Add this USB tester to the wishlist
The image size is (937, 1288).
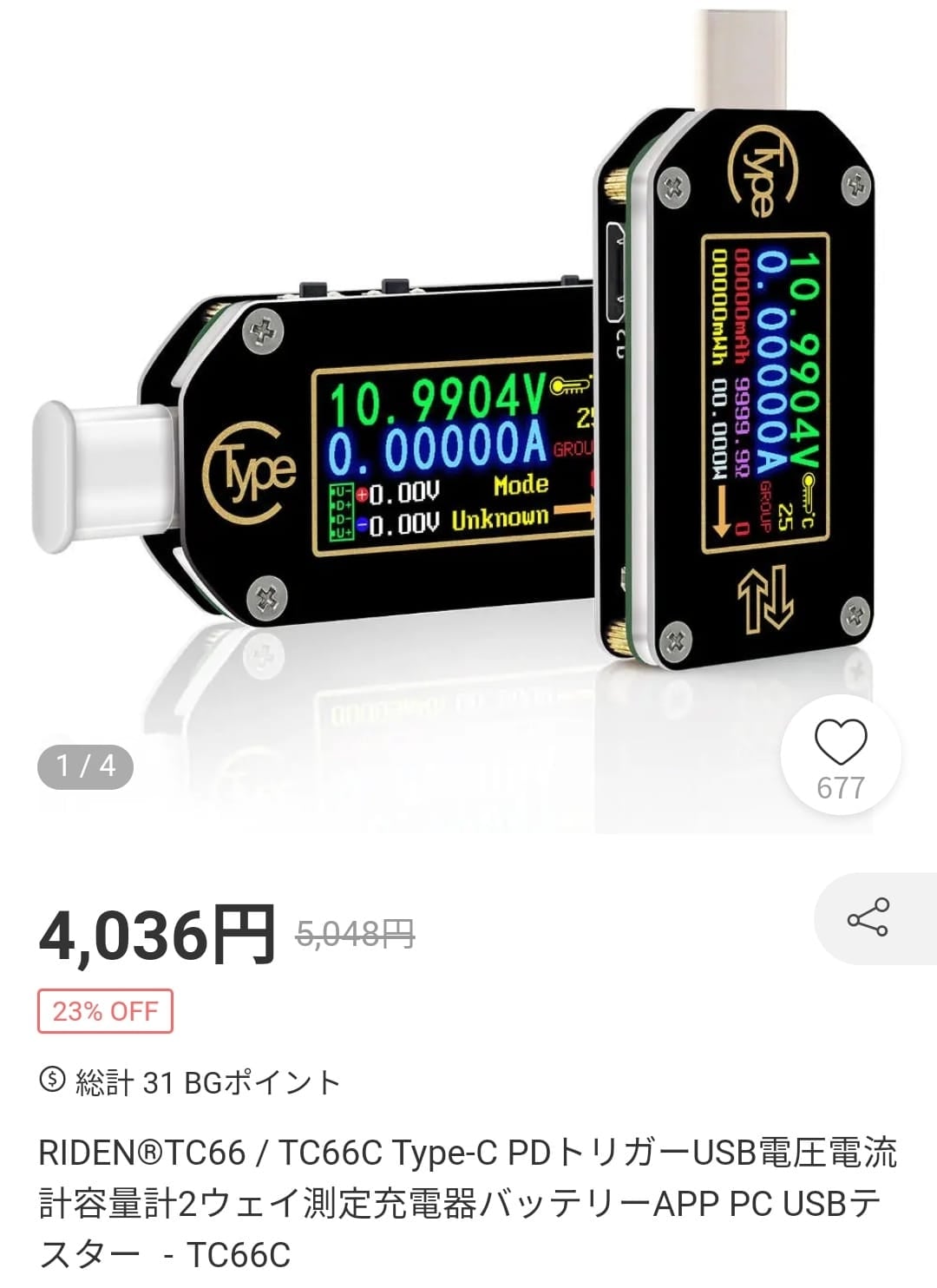[841, 743]
